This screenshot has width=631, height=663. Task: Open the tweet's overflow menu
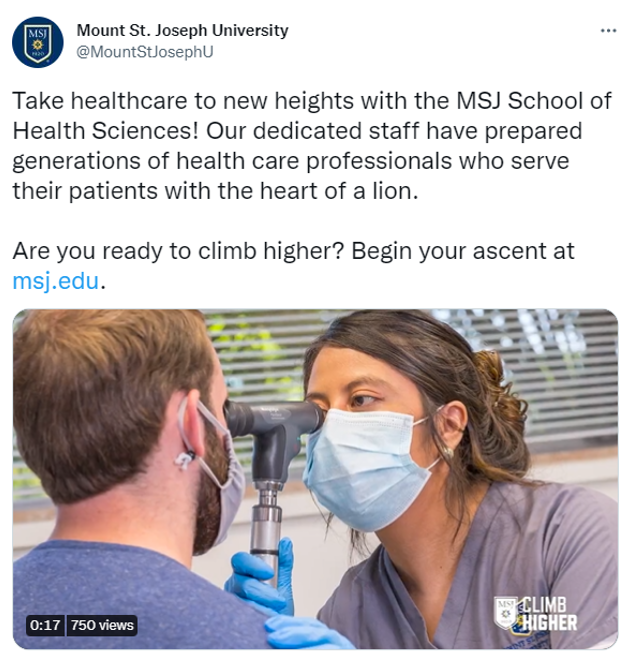[x=608, y=31]
